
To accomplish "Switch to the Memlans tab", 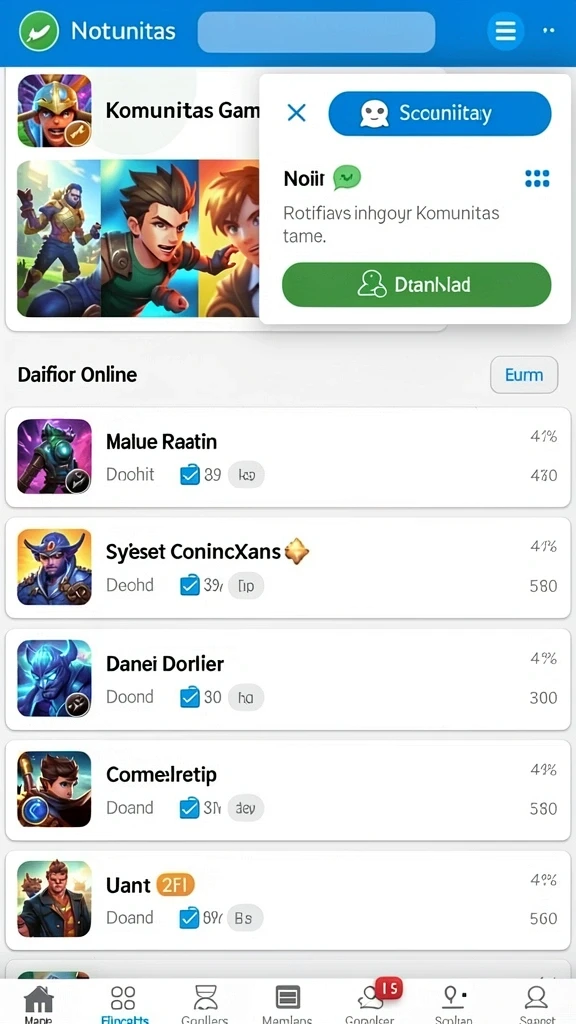I will [287, 1002].
